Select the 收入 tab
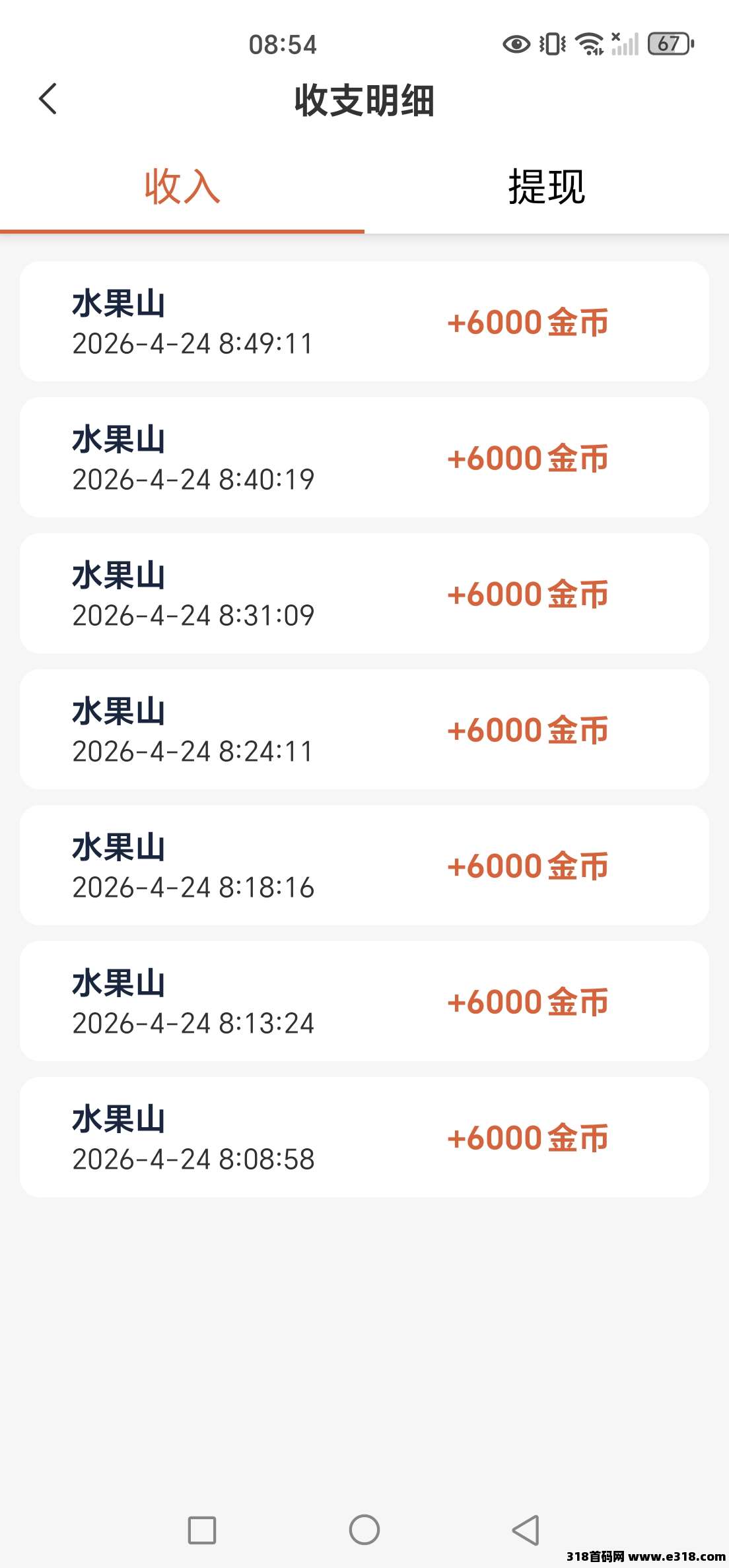 point(182,187)
